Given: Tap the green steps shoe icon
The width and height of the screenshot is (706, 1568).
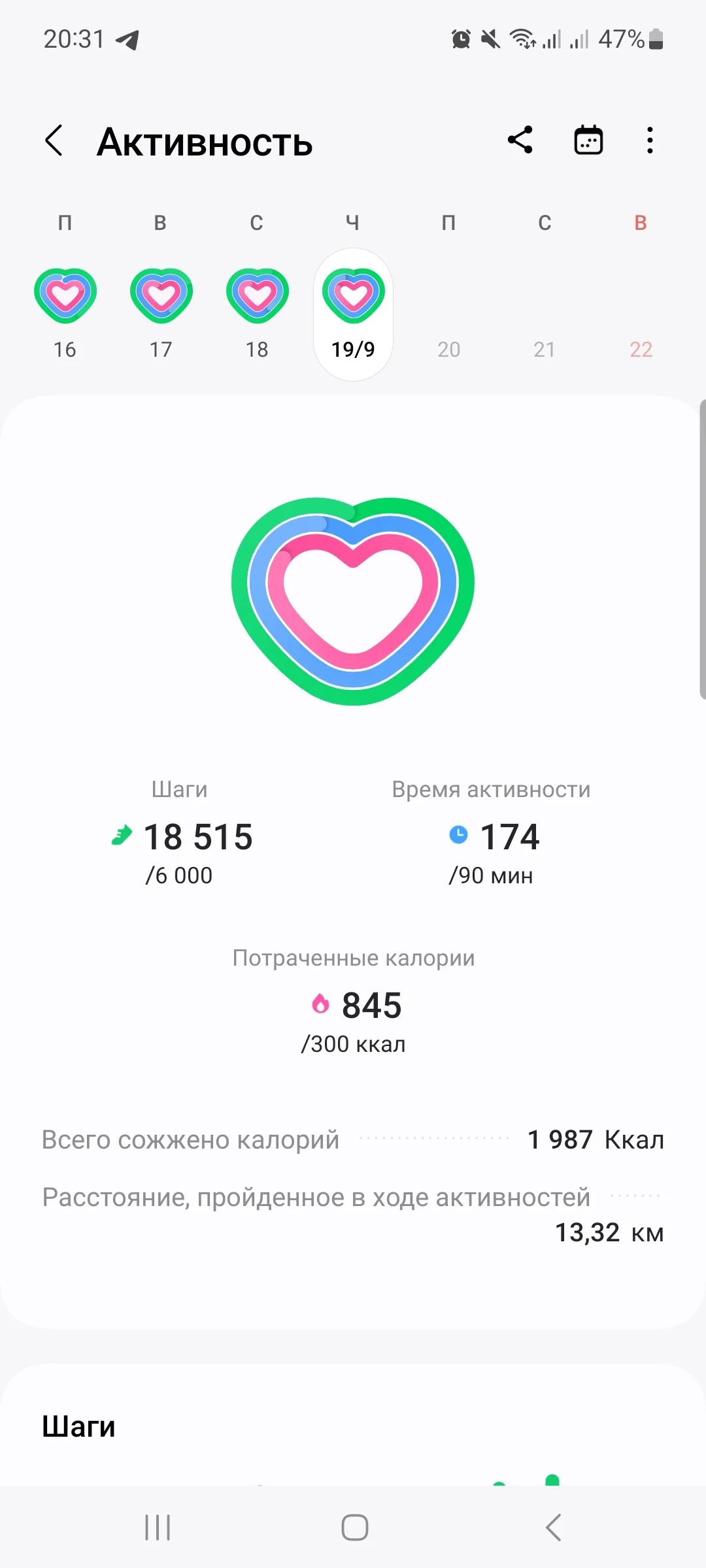Looking at the screenshot, I should click(x=120, y=835).
